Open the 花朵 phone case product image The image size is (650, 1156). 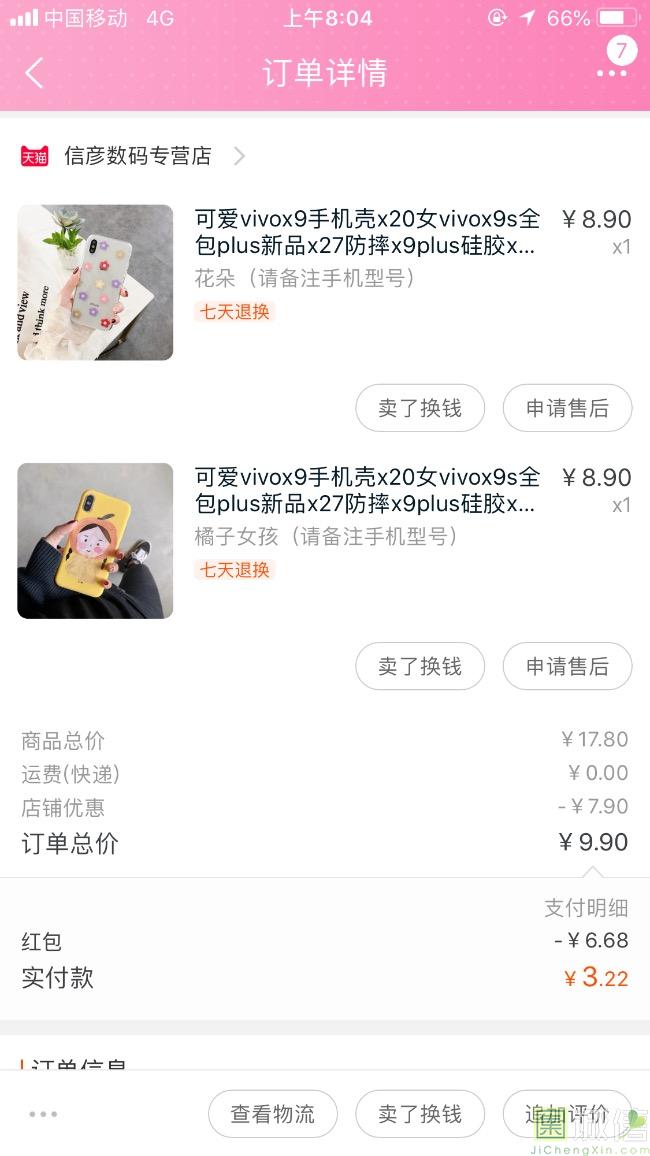(95, 282)
